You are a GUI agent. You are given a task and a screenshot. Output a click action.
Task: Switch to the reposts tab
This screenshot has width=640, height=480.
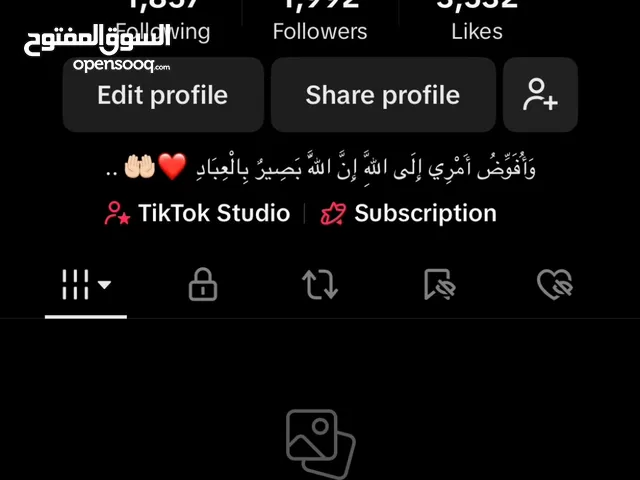pyautogui.click(x=320, y=285)
